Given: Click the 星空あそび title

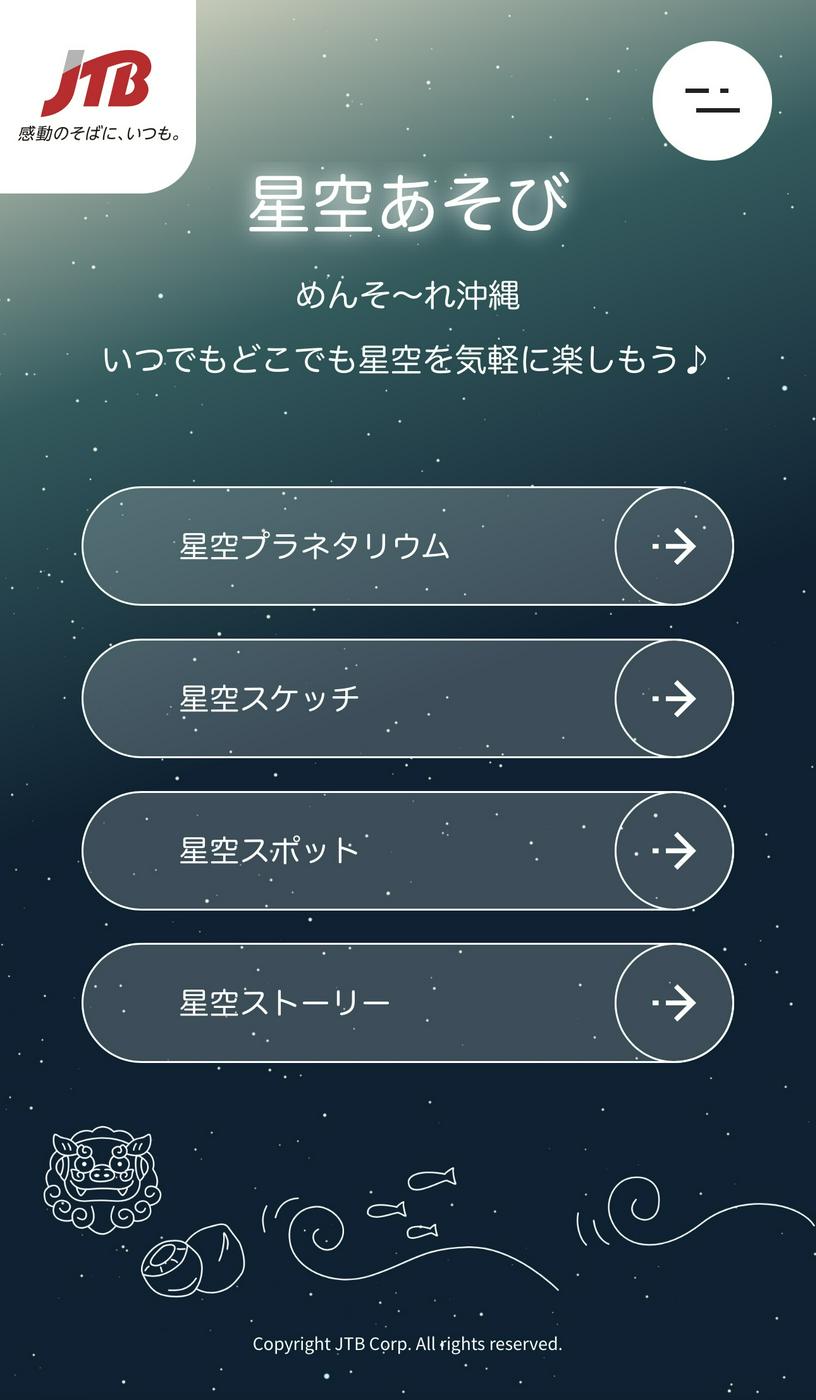Looking at the screenshot, I should pyautogui.click(x=408, y=203).
